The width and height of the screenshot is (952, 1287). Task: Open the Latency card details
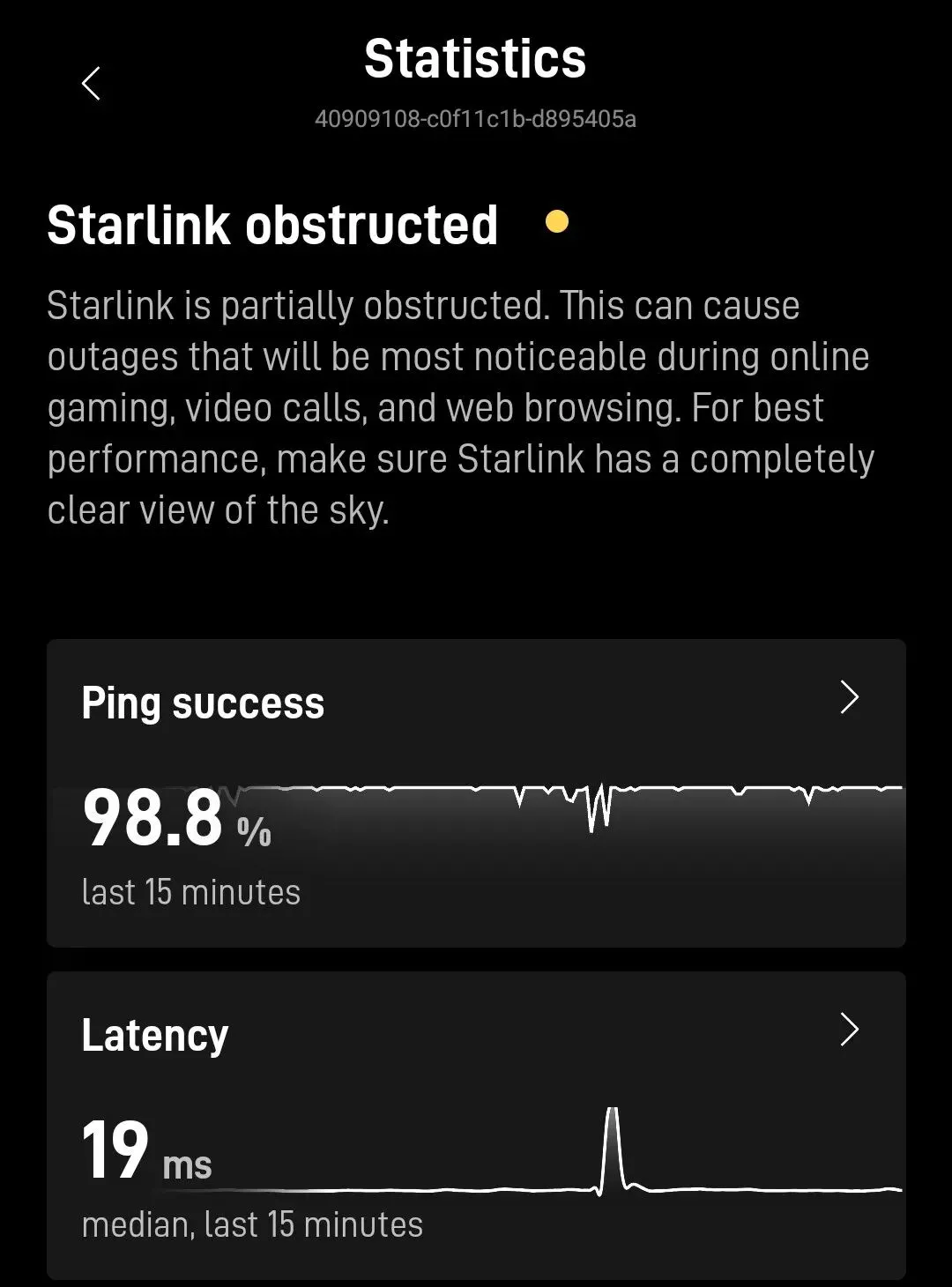pos(476,1126)
